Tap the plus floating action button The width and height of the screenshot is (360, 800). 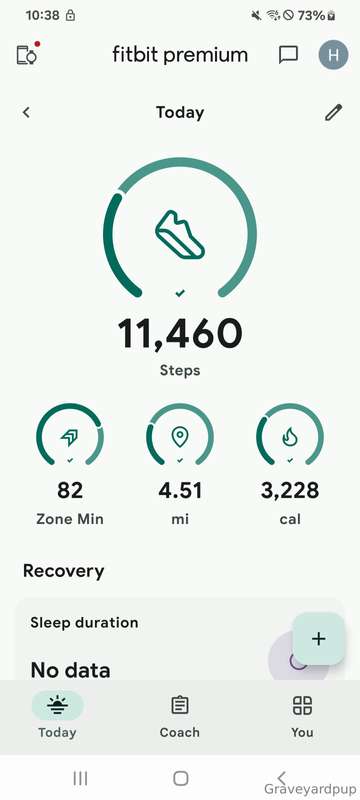coord(319,639)
